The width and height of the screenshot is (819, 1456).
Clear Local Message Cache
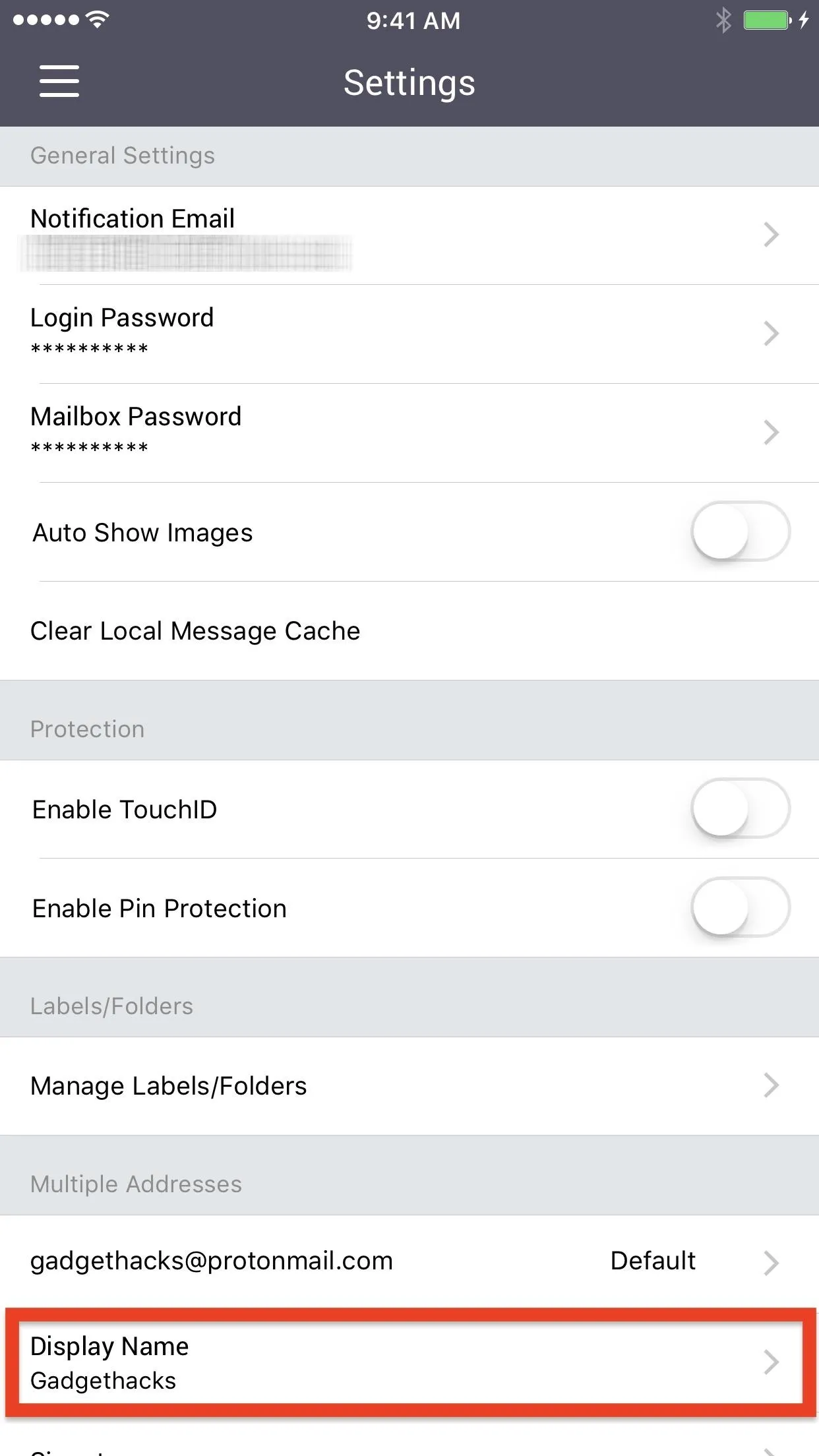[x=409, y=631]
